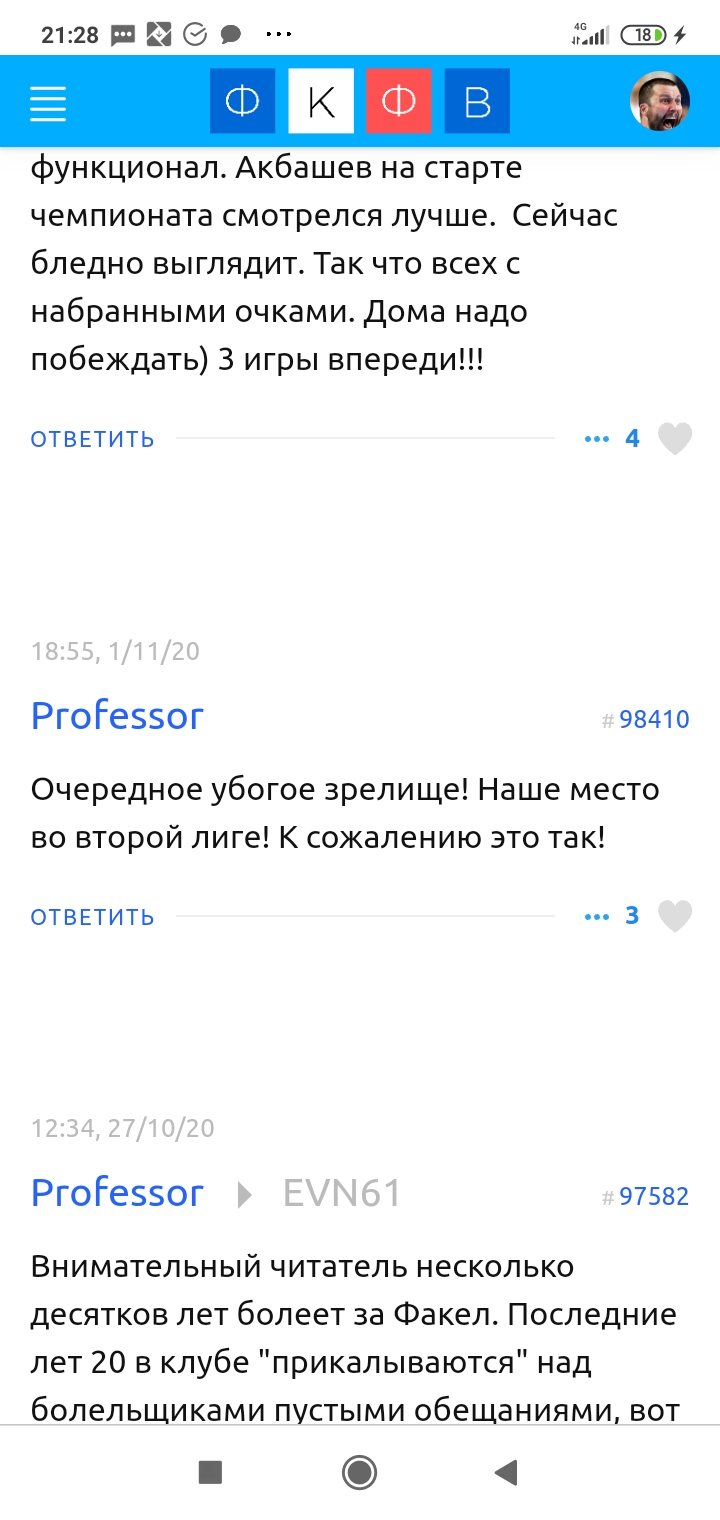Open Professor's profile on comment #98410

117,716
